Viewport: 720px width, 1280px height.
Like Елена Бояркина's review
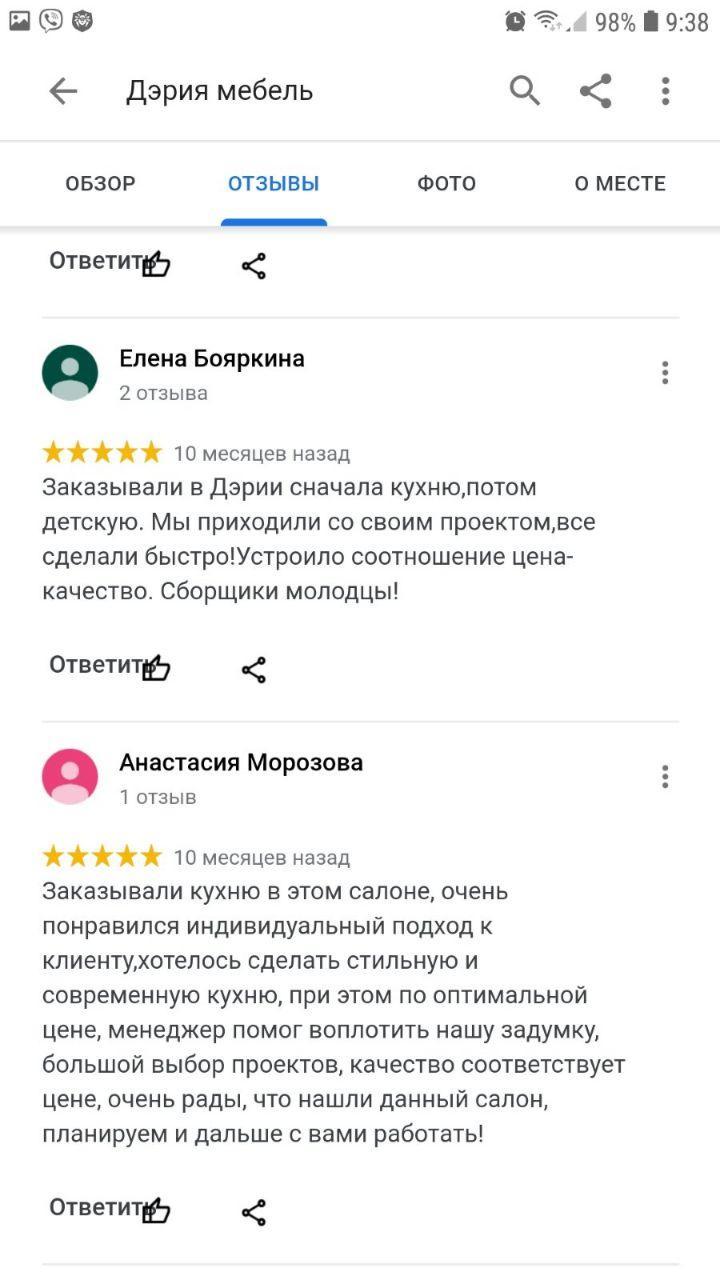158,669
